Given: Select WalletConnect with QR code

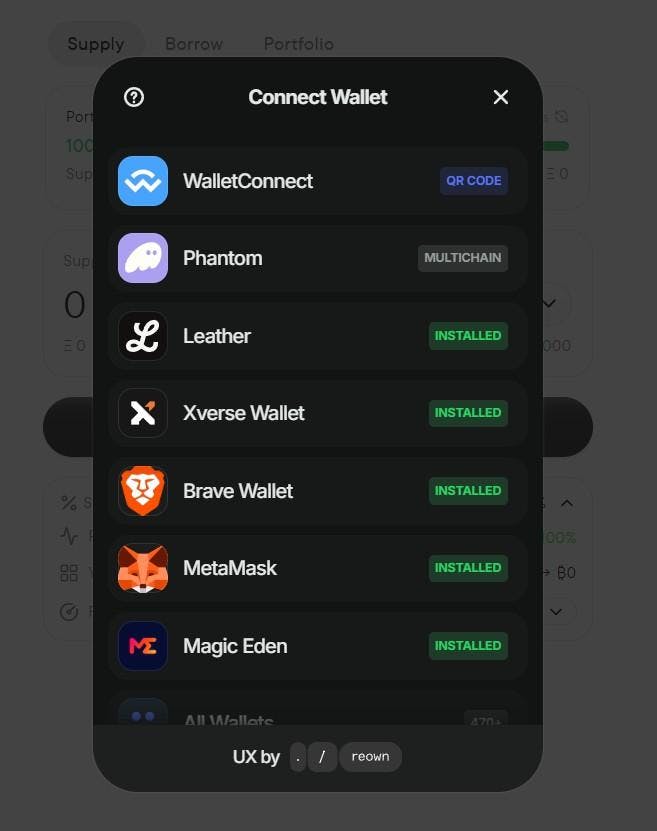Looking at the screenshot, I should click(x=317, y=181).
